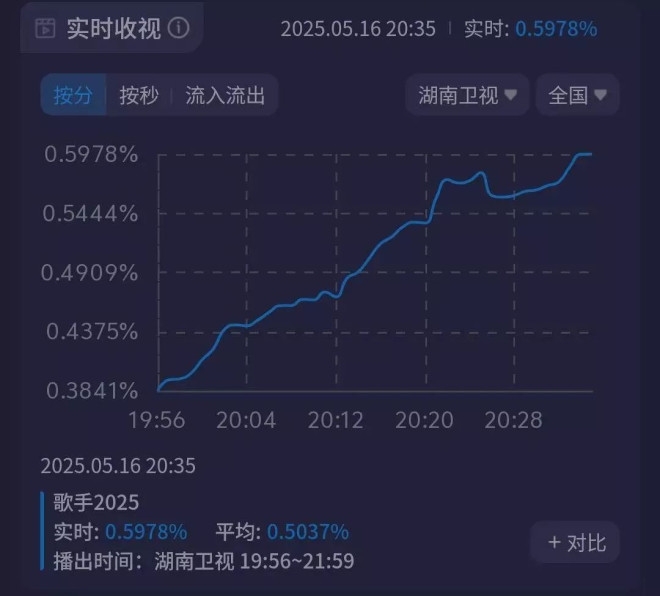The height and width of the screenshot is (596, 660).
Task: Open the info icon beside 实时收视
Action: click(x=179, y=28)
